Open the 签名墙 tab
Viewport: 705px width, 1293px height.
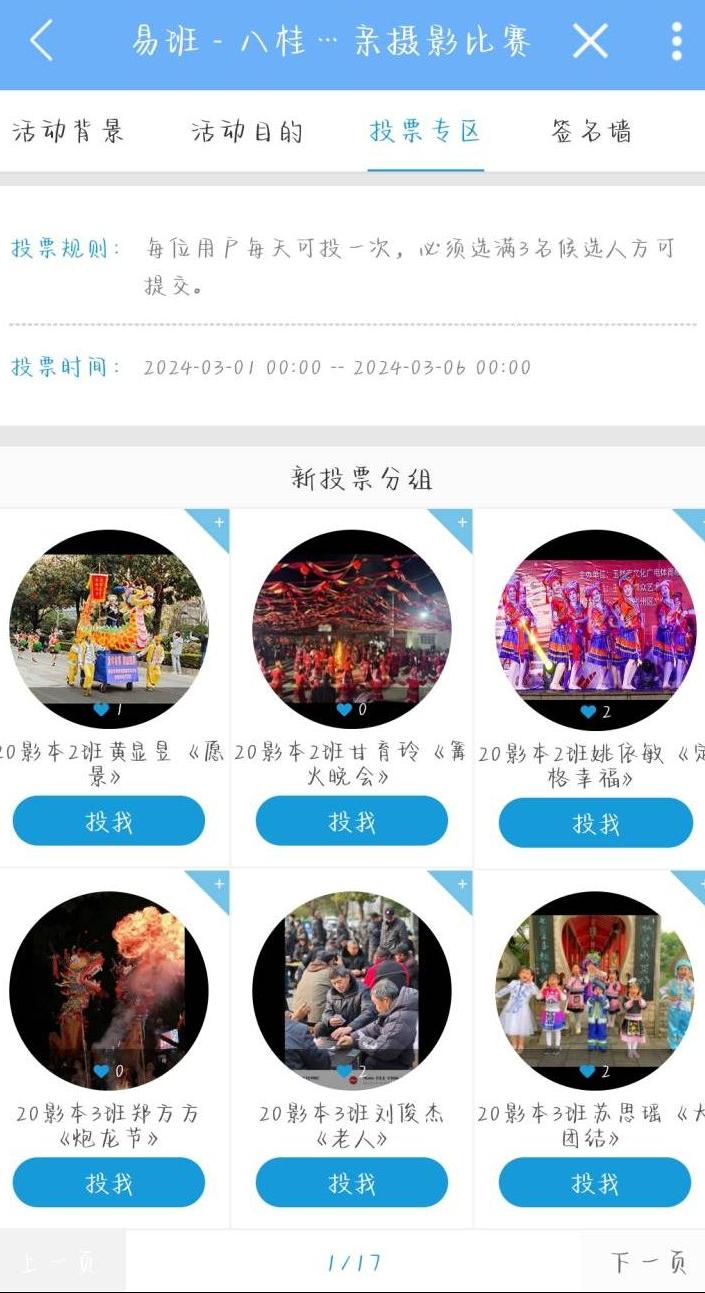pyautogui.click(x=591, y=131)
